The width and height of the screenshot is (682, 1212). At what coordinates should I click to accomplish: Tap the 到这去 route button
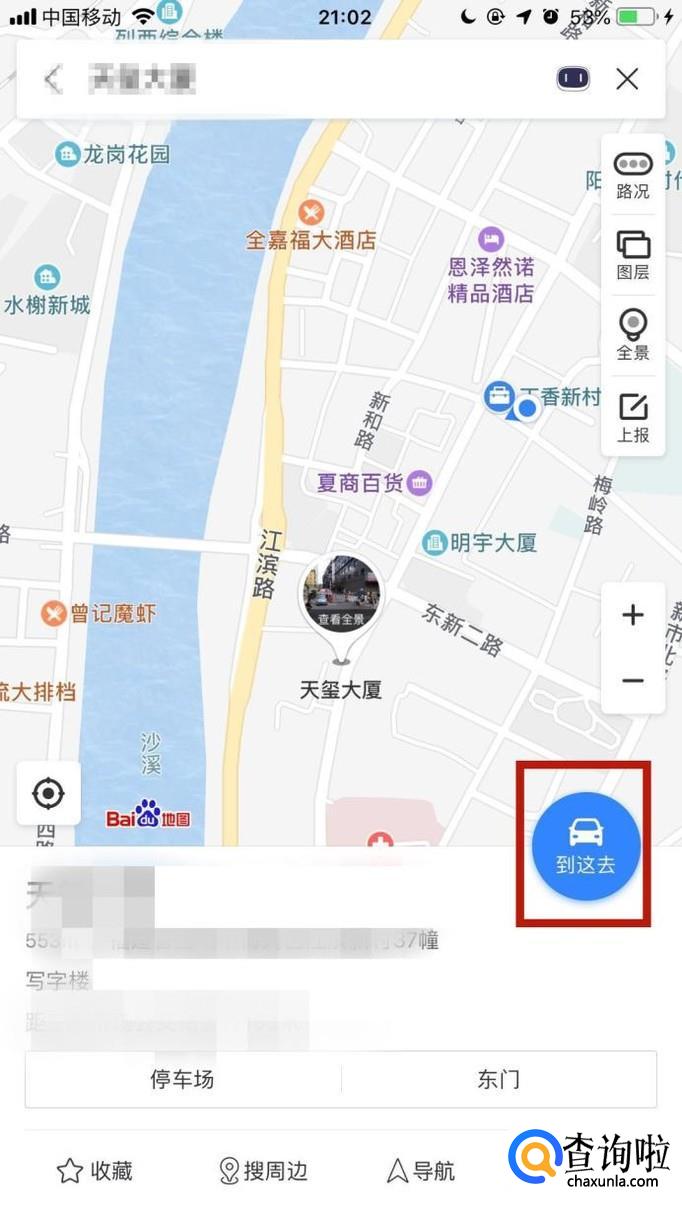586,846
